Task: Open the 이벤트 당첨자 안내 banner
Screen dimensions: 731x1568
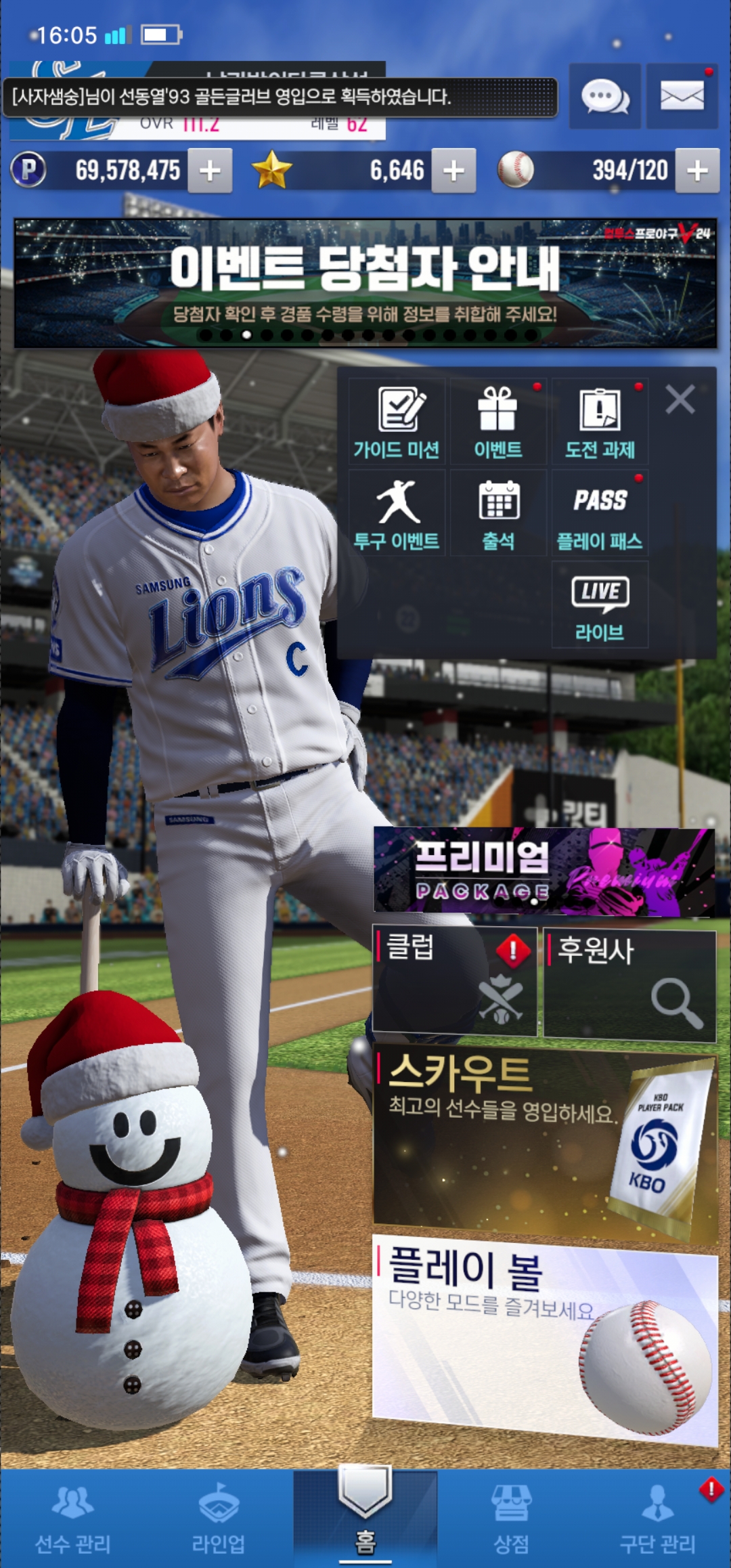Action: (365, 283)
